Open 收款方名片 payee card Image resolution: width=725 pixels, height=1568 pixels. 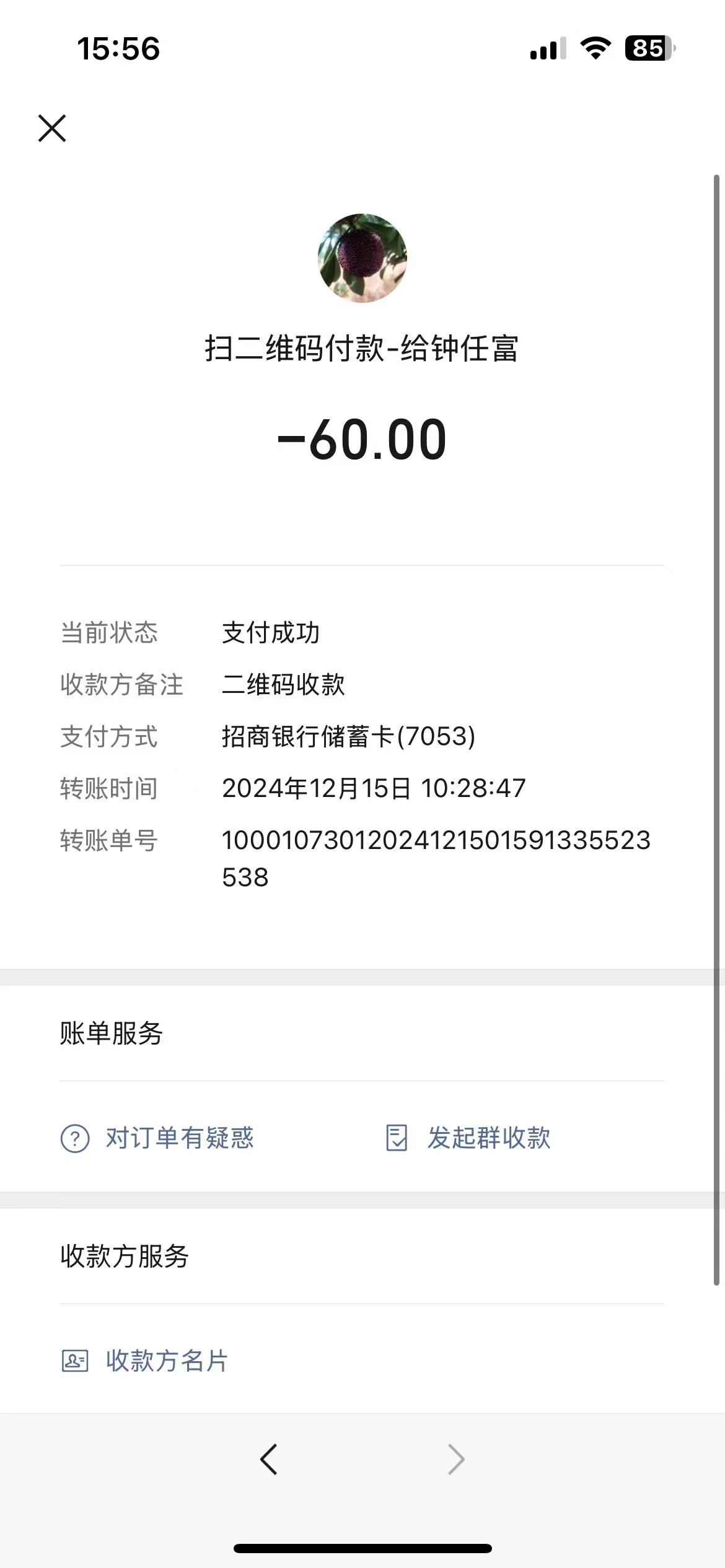145,1361
